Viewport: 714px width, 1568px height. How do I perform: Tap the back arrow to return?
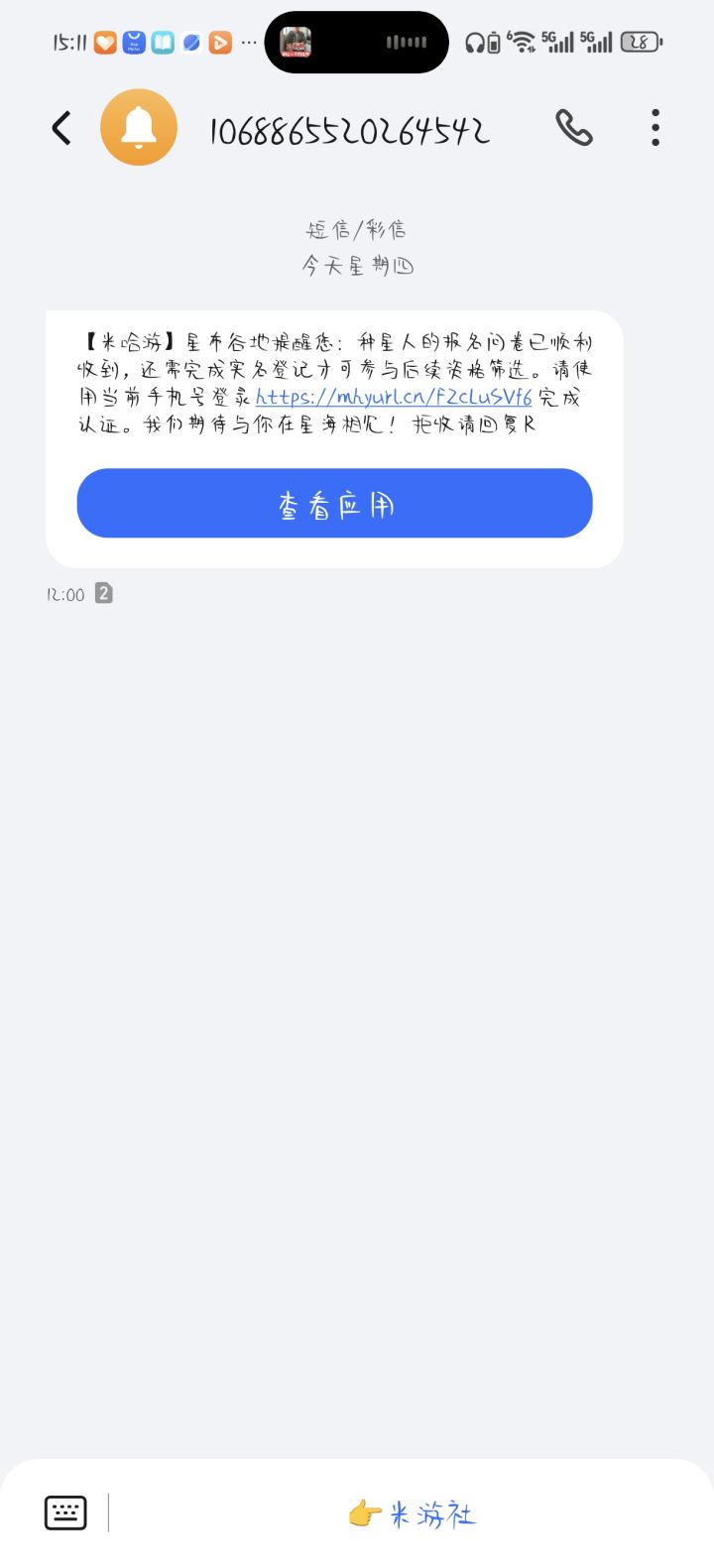click(61, 128)
